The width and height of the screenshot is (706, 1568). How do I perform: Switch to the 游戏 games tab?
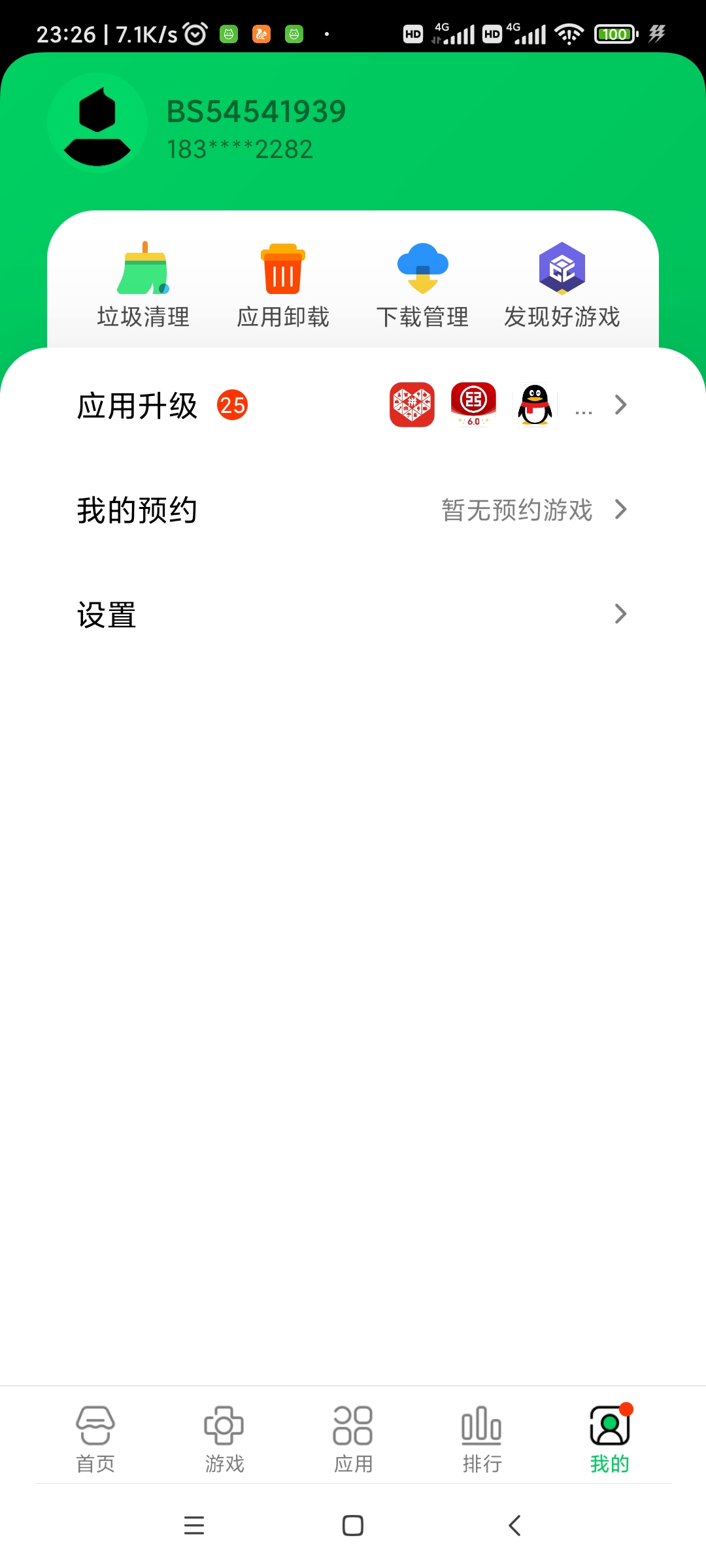[x=224, y=1438]
